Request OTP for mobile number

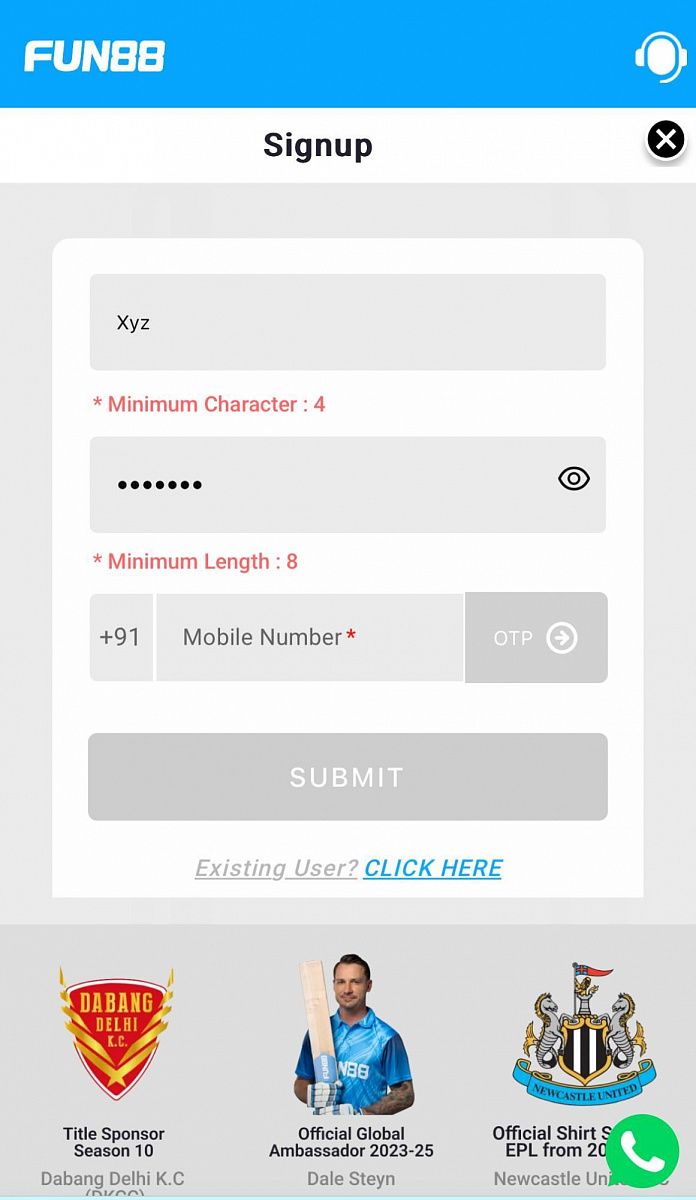[536, 638]
